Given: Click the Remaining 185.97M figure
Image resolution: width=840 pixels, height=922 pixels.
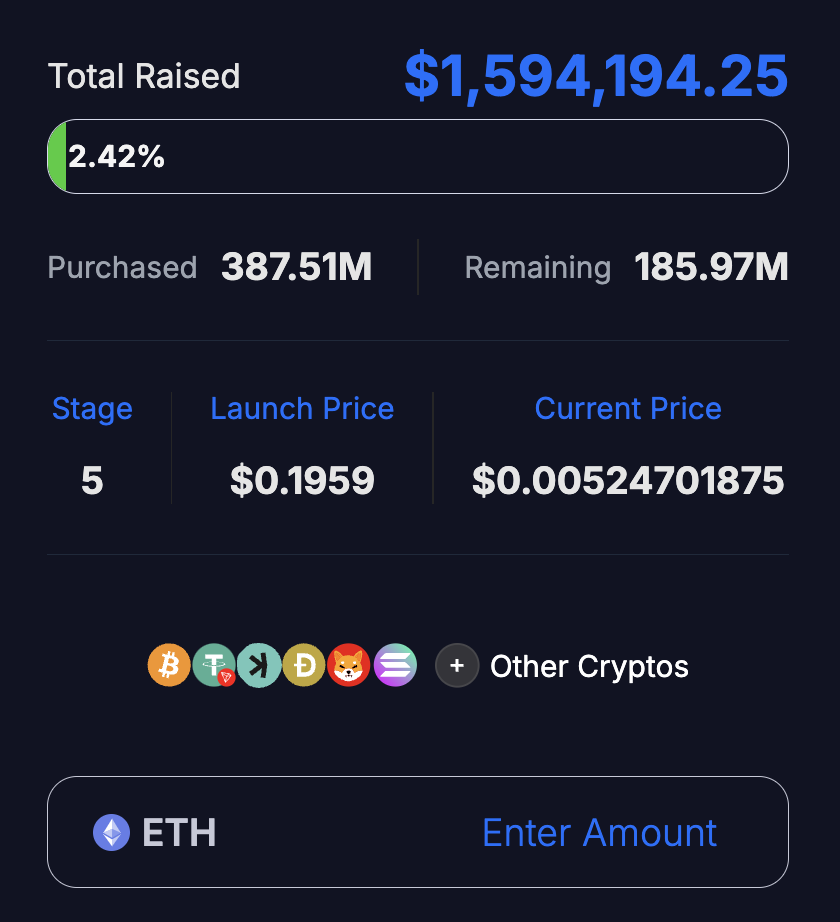Looking at the screenshot, I should [711, 267].
